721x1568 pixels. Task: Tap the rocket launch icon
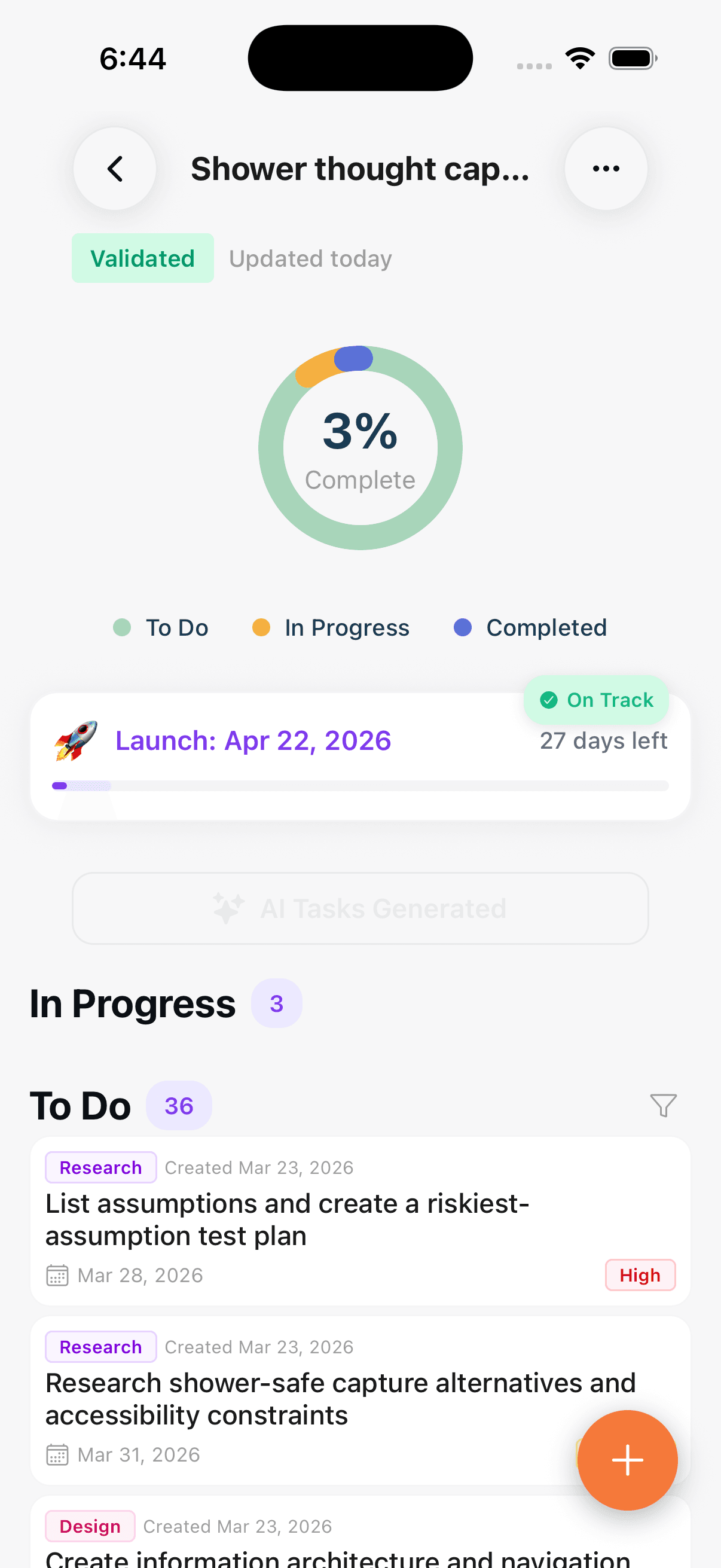click(x=74, y=740)
